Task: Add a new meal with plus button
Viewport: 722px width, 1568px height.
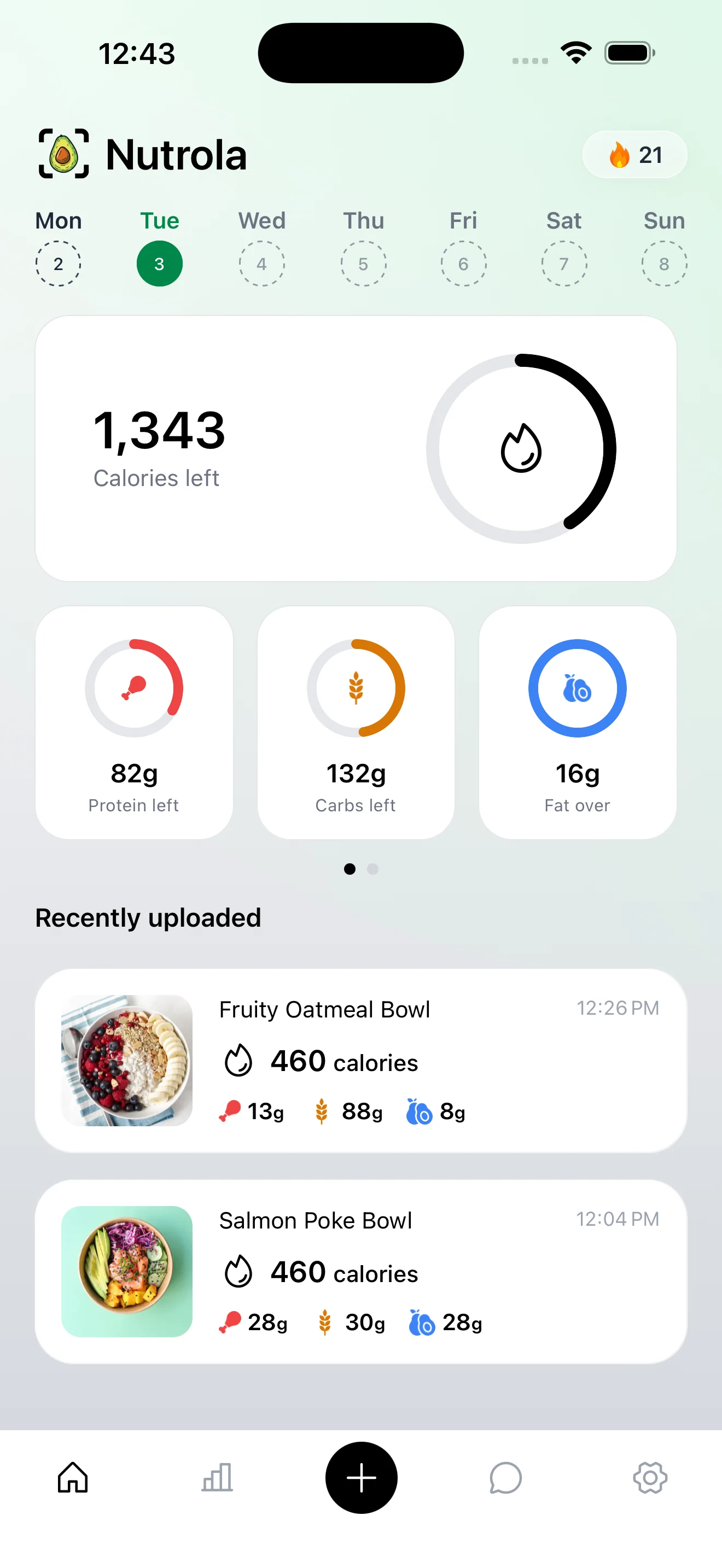Action: (x=361, y=1477)
